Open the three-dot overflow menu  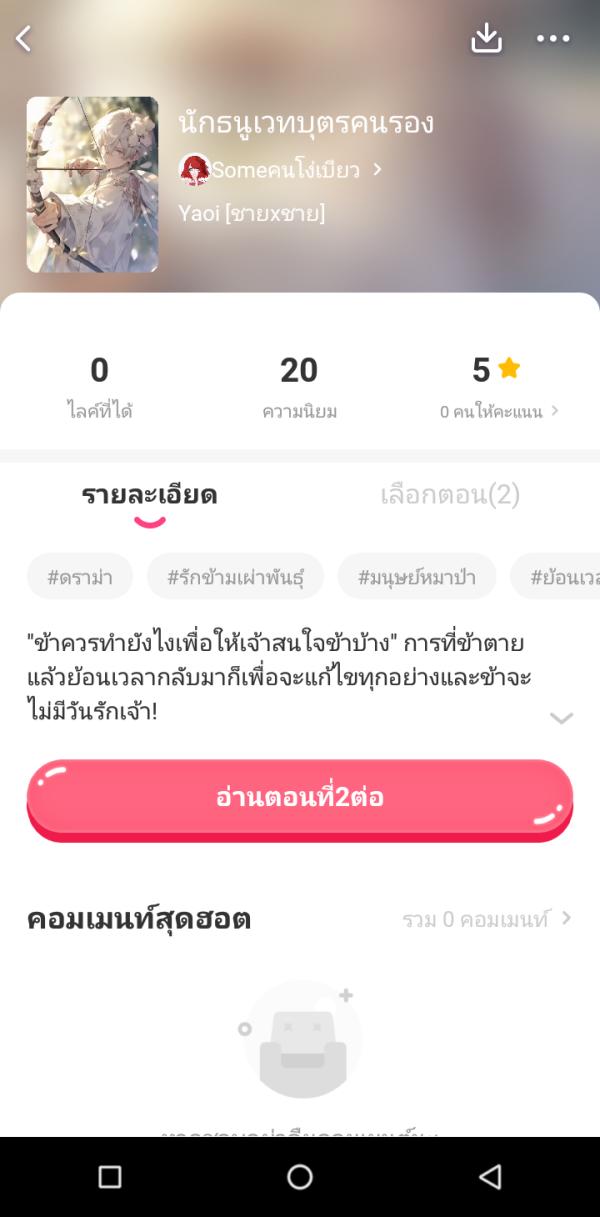tap(552, 39)
